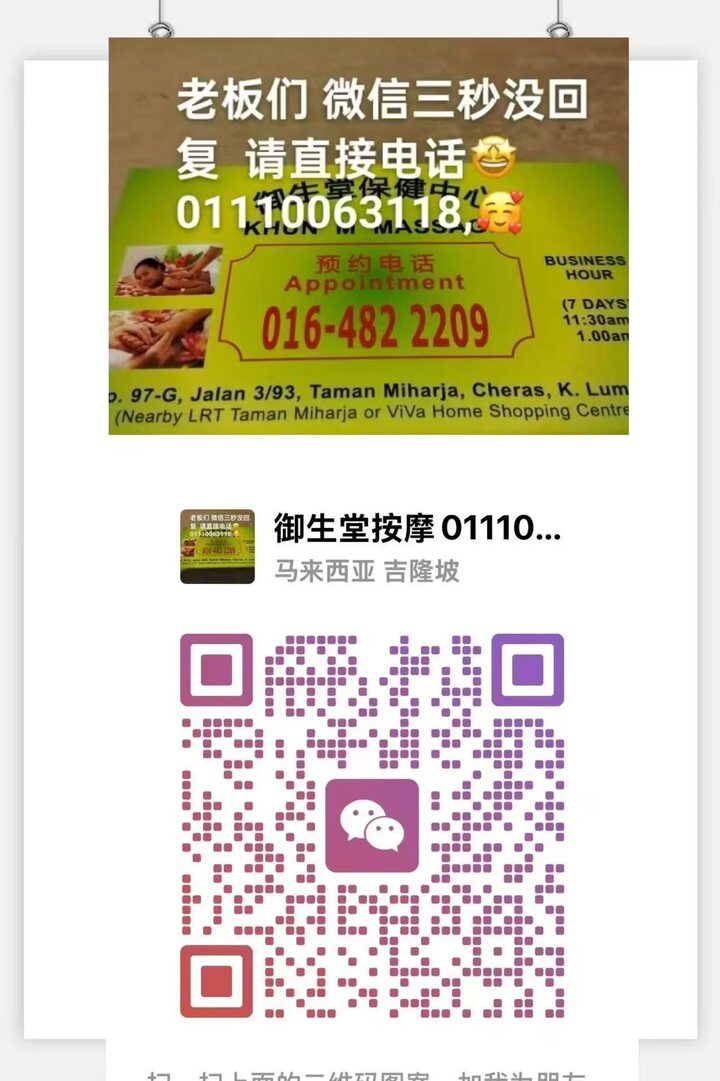Click the hugging-face emoji next to the number
This screenshot has width=720, height=1081.
click(496, 217)
